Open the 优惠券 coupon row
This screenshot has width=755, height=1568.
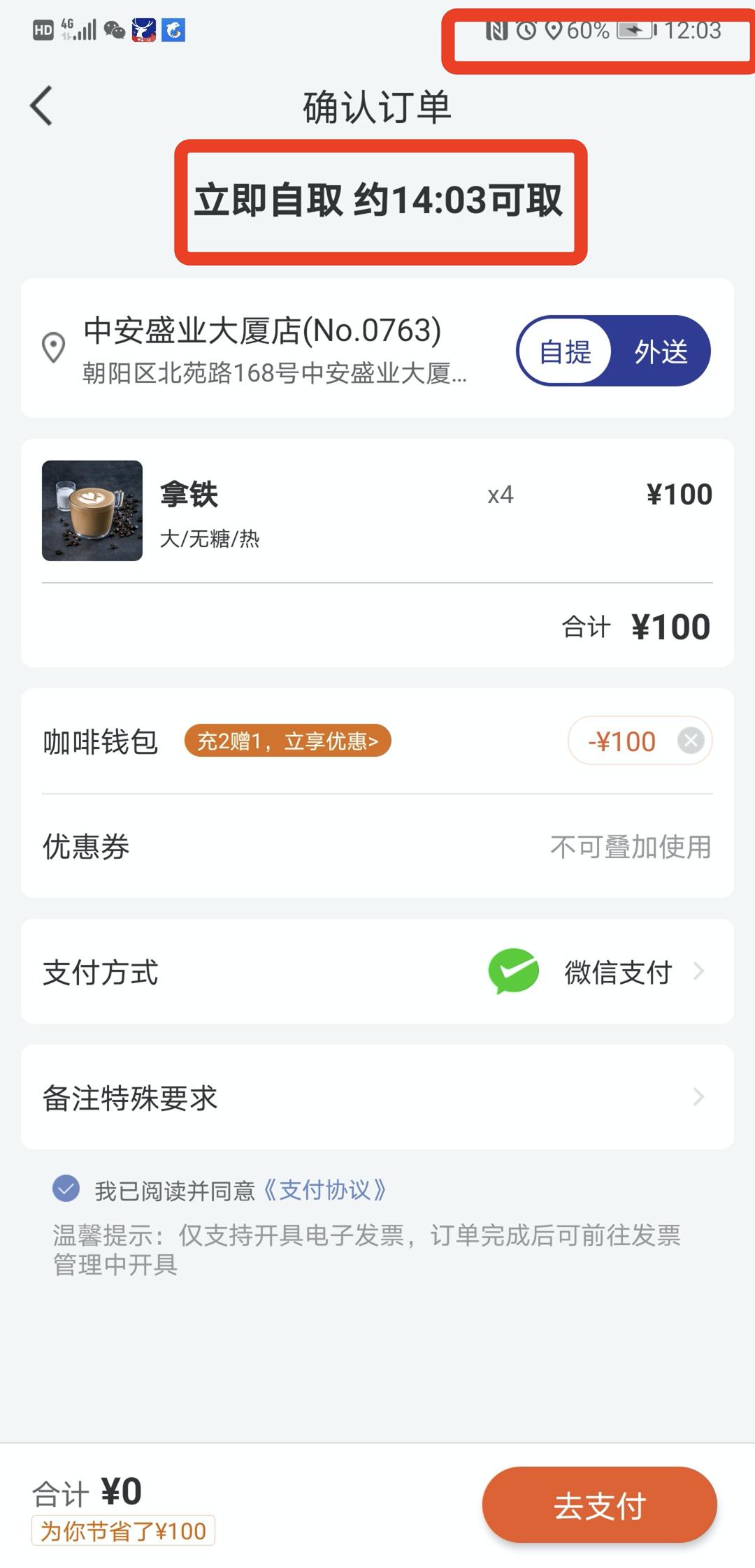pos(377,848)
